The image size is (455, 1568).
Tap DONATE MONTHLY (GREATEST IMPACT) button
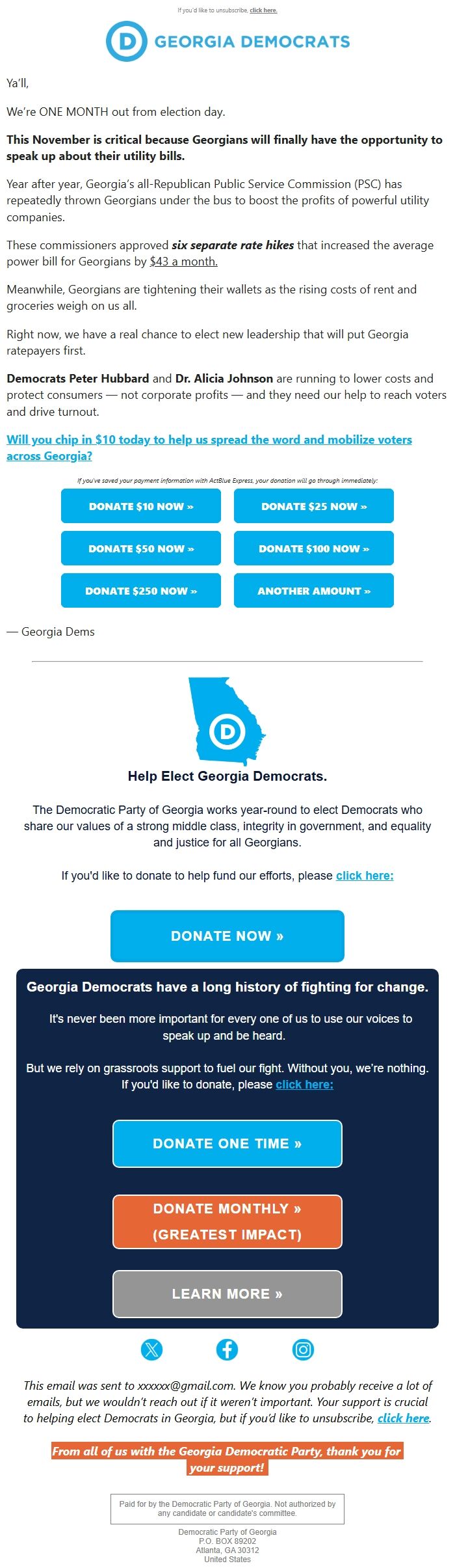pyautogui.click(x=227, y=1222)
